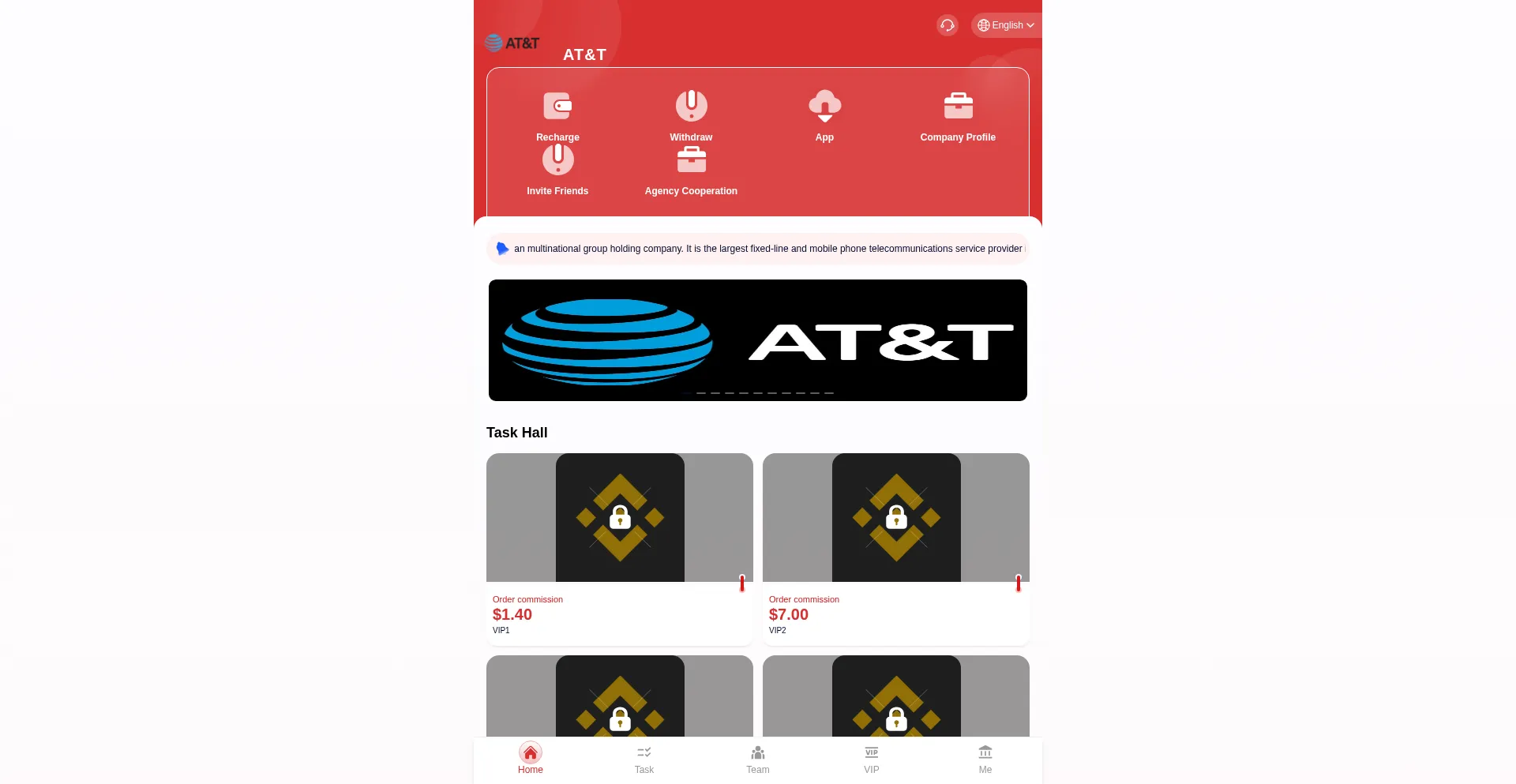The image size is (1516, 784).
Task: Open the Recharge option
Action: coord(557,115)
